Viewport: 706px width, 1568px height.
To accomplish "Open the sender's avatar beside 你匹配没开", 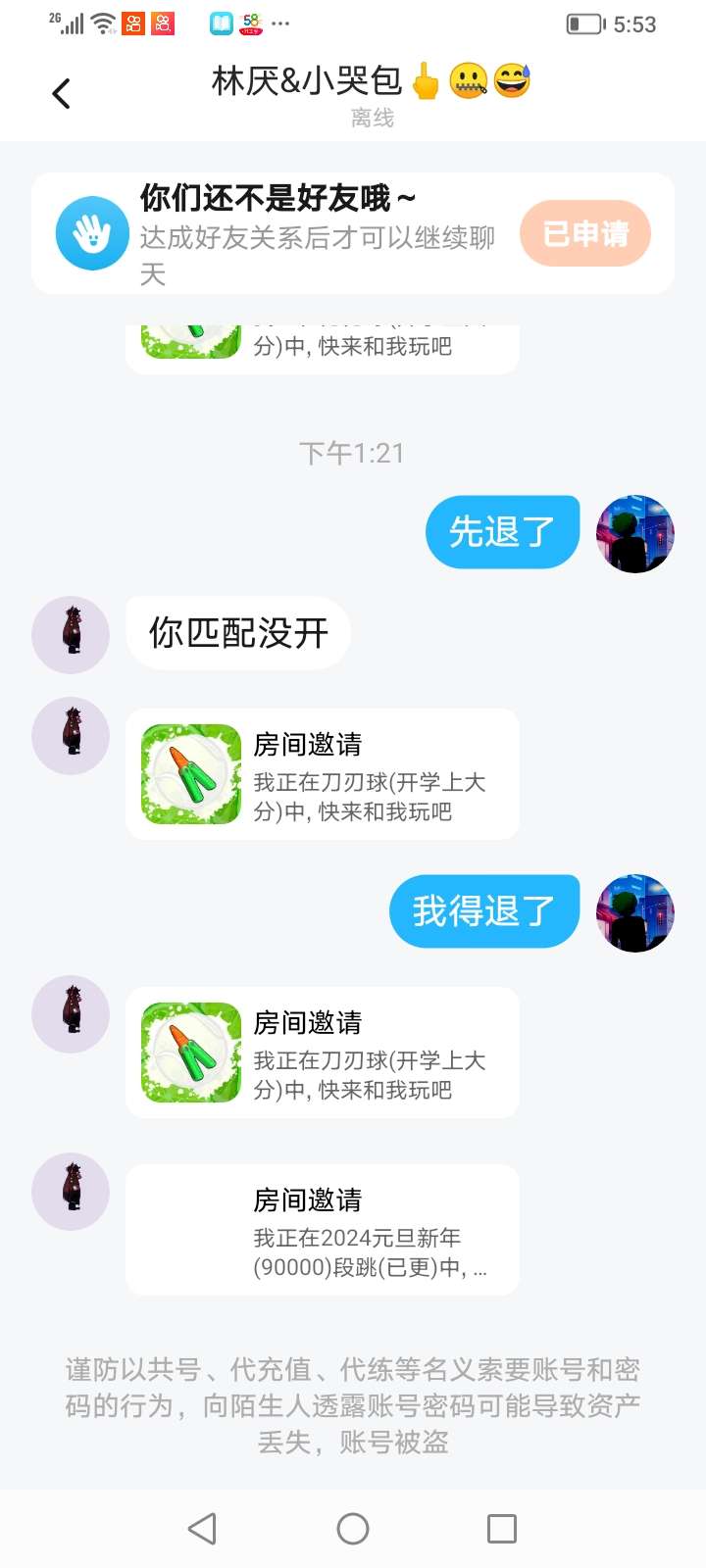I will click(x=71, y=635).
